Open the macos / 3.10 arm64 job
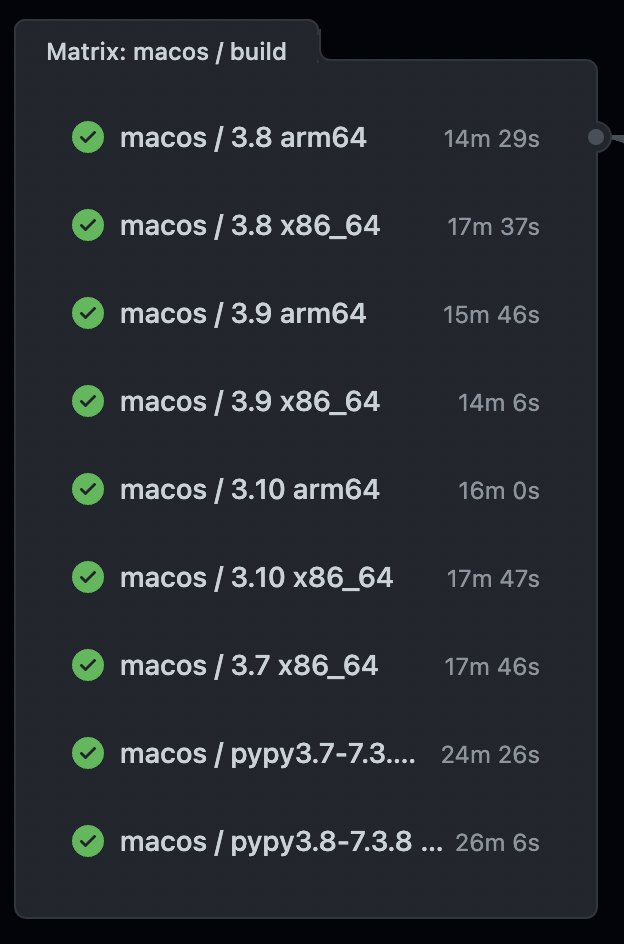The width and height of the screenshot is (624, 944). tap(250, 490)
